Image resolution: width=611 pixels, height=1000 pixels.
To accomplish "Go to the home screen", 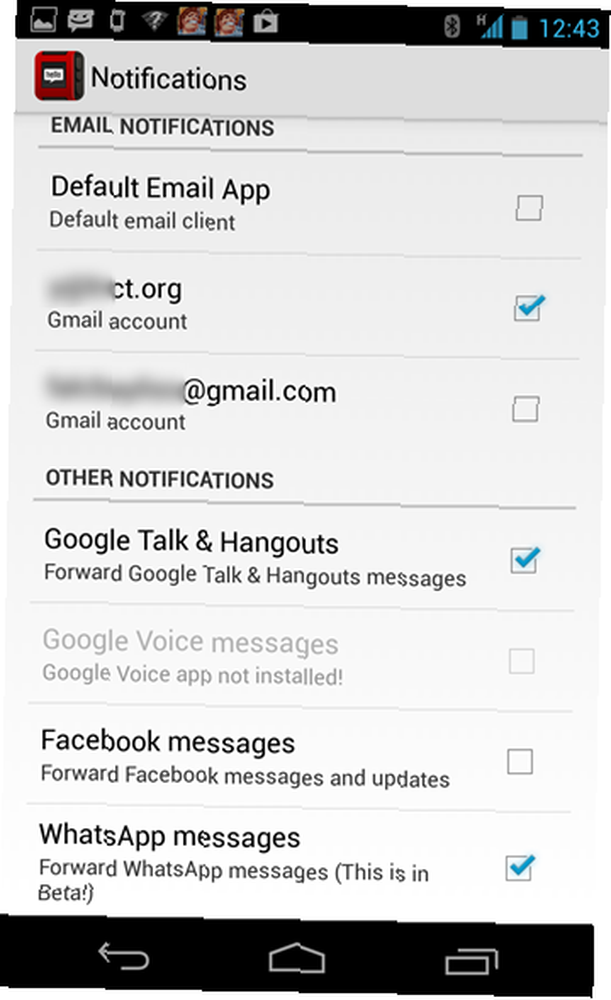I will (x=297, y=959).
